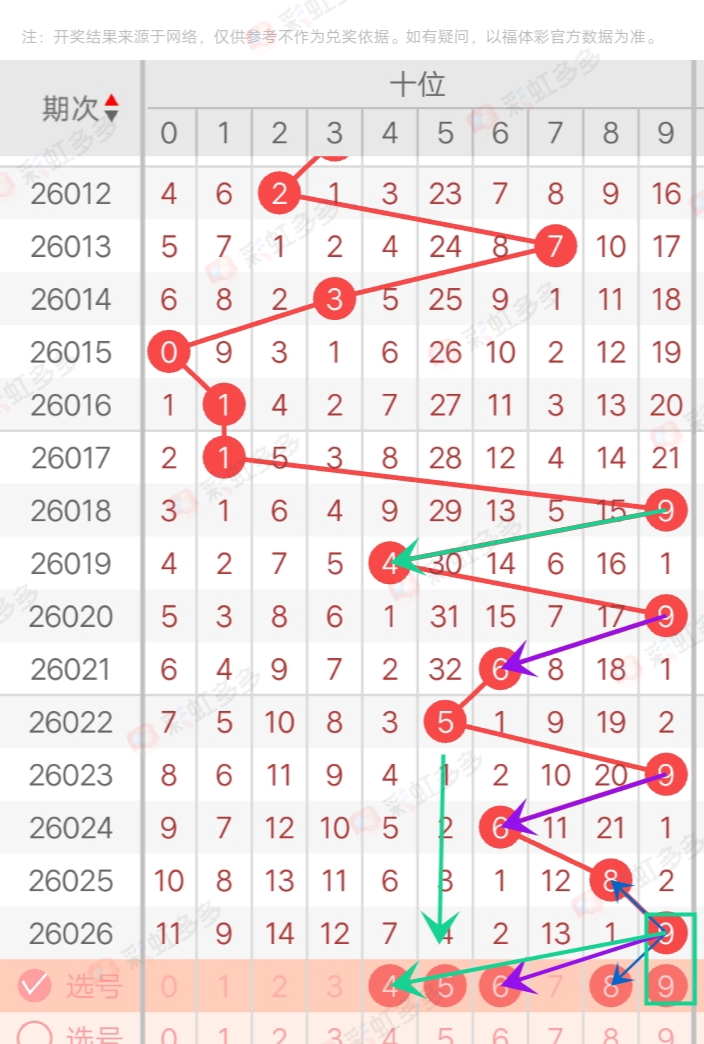Select number 3 in checked 选号 row

pos(335,987)
